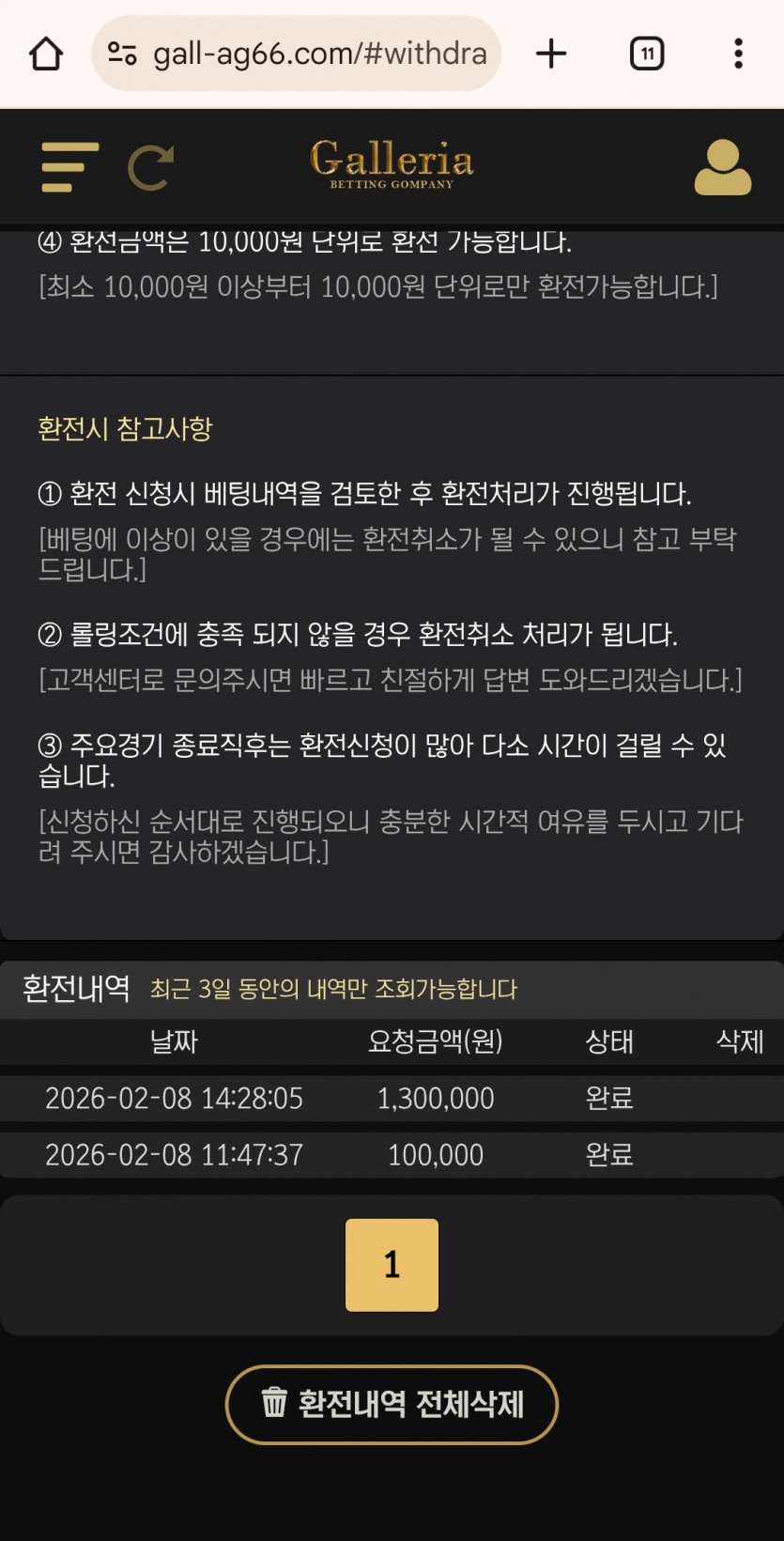Go to the browser home page

point(45,54)
